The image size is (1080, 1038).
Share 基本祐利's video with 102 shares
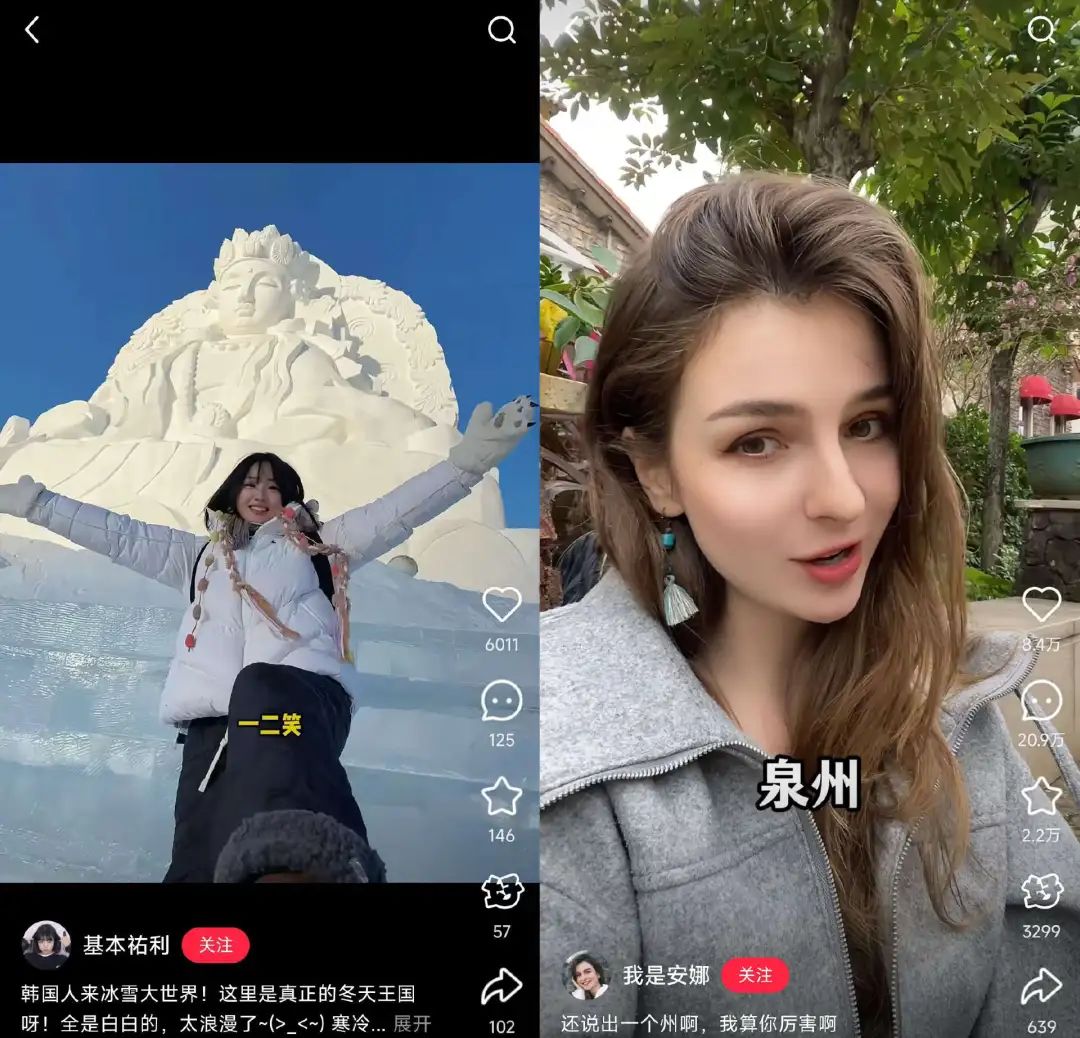click(x=501, y=987)
